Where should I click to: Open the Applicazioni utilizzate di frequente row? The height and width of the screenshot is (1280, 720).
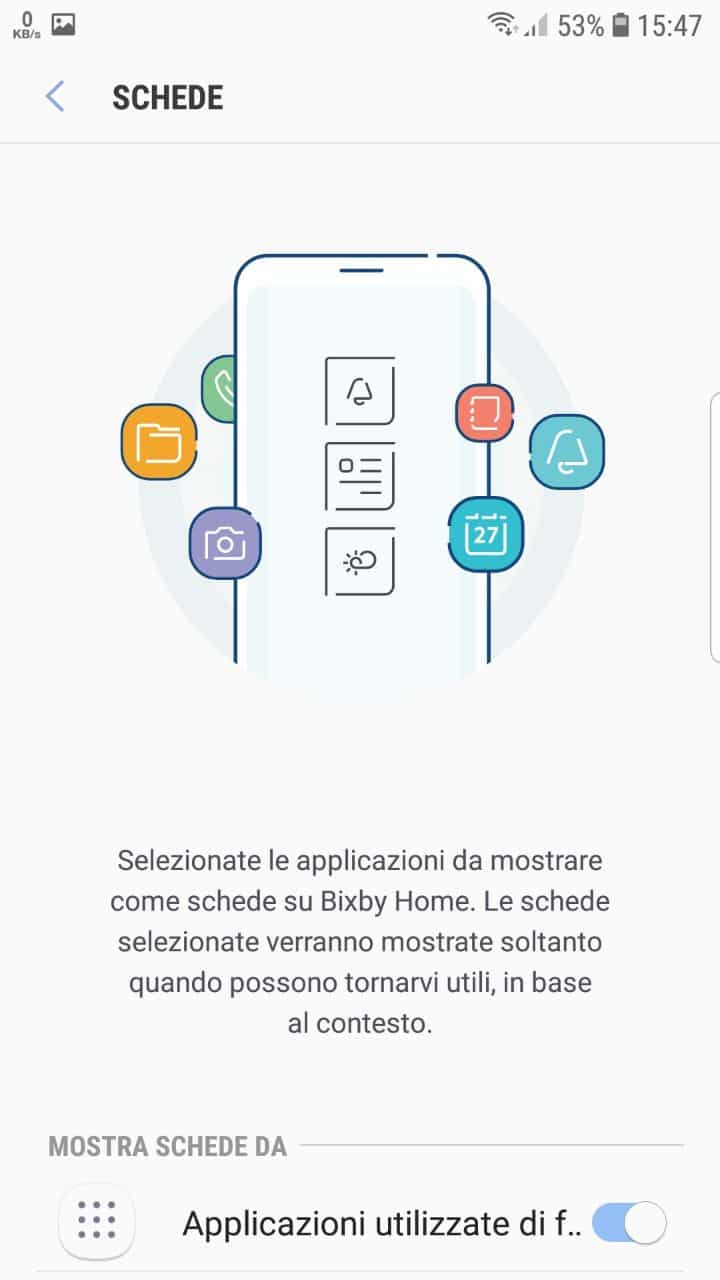click(360, 1223)
